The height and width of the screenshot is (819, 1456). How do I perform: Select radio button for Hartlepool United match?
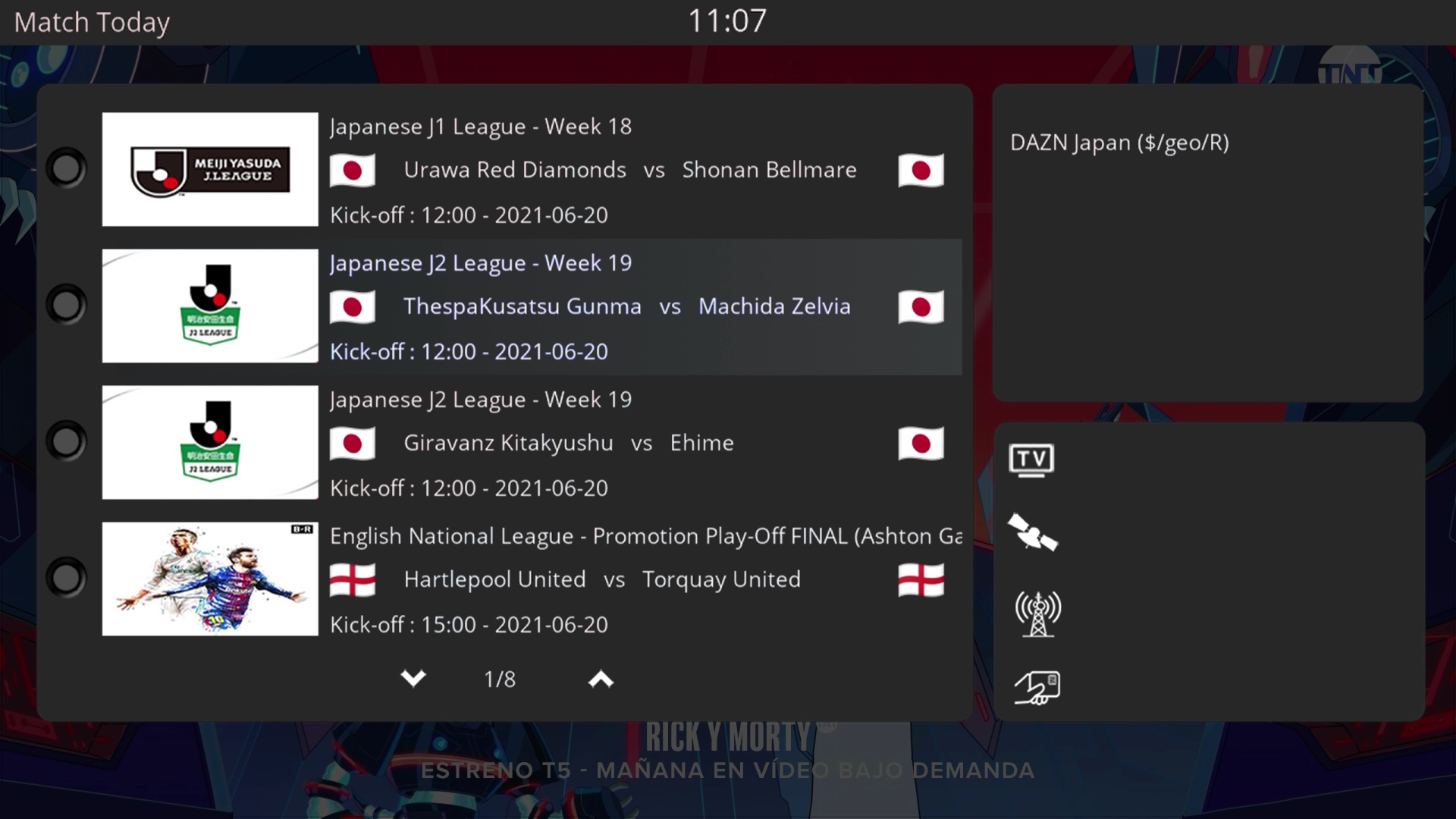[x=67, y=578]
